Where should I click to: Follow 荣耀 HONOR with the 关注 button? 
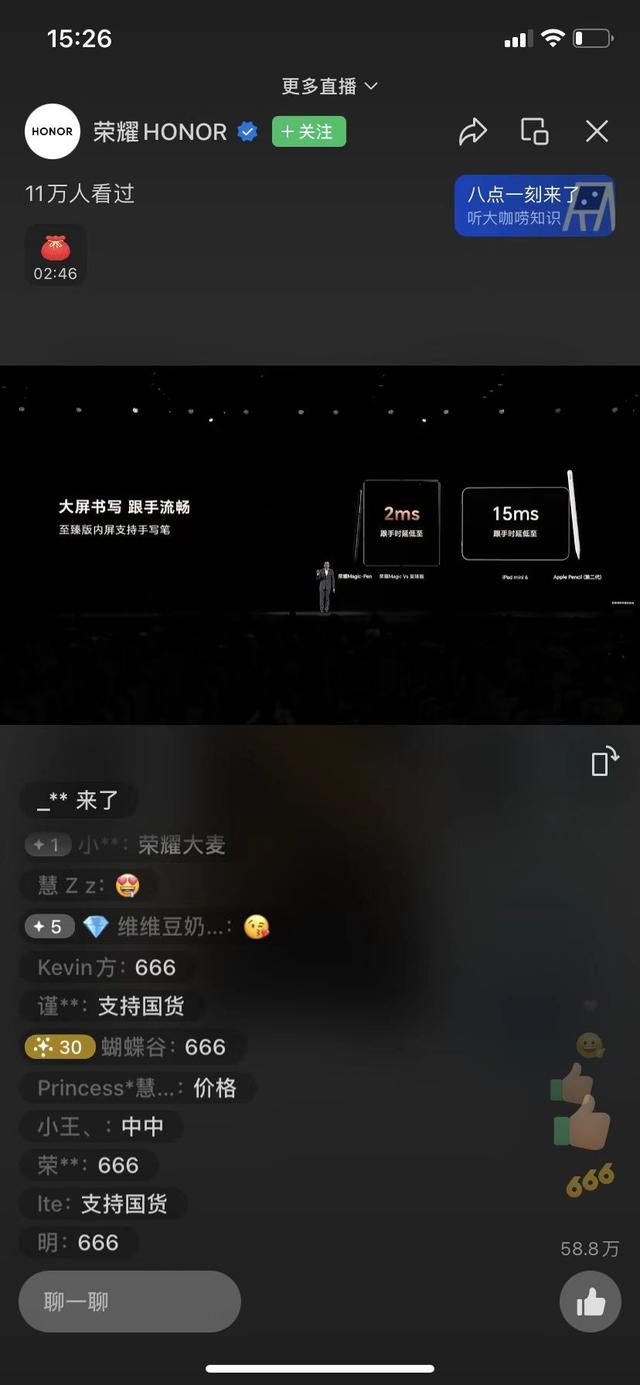[309, 132]
